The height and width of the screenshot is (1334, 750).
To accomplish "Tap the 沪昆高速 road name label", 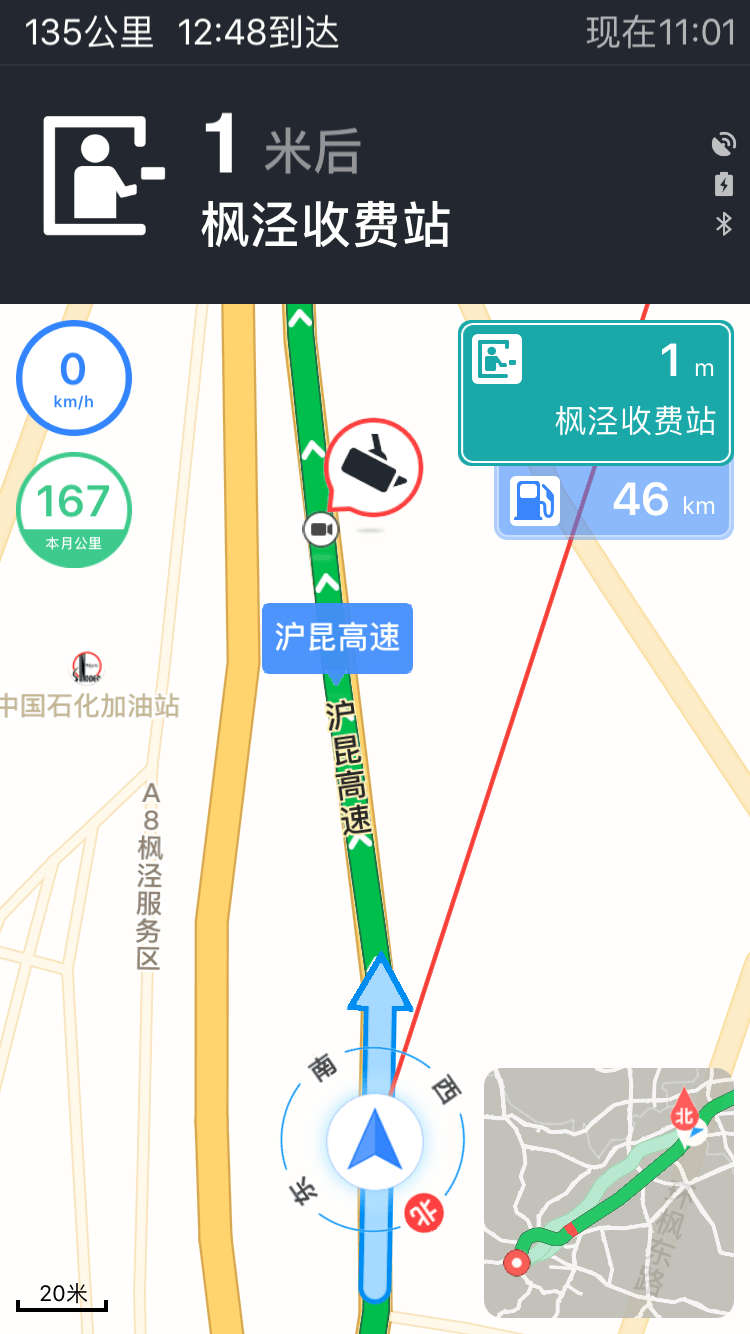I will 337,638.
